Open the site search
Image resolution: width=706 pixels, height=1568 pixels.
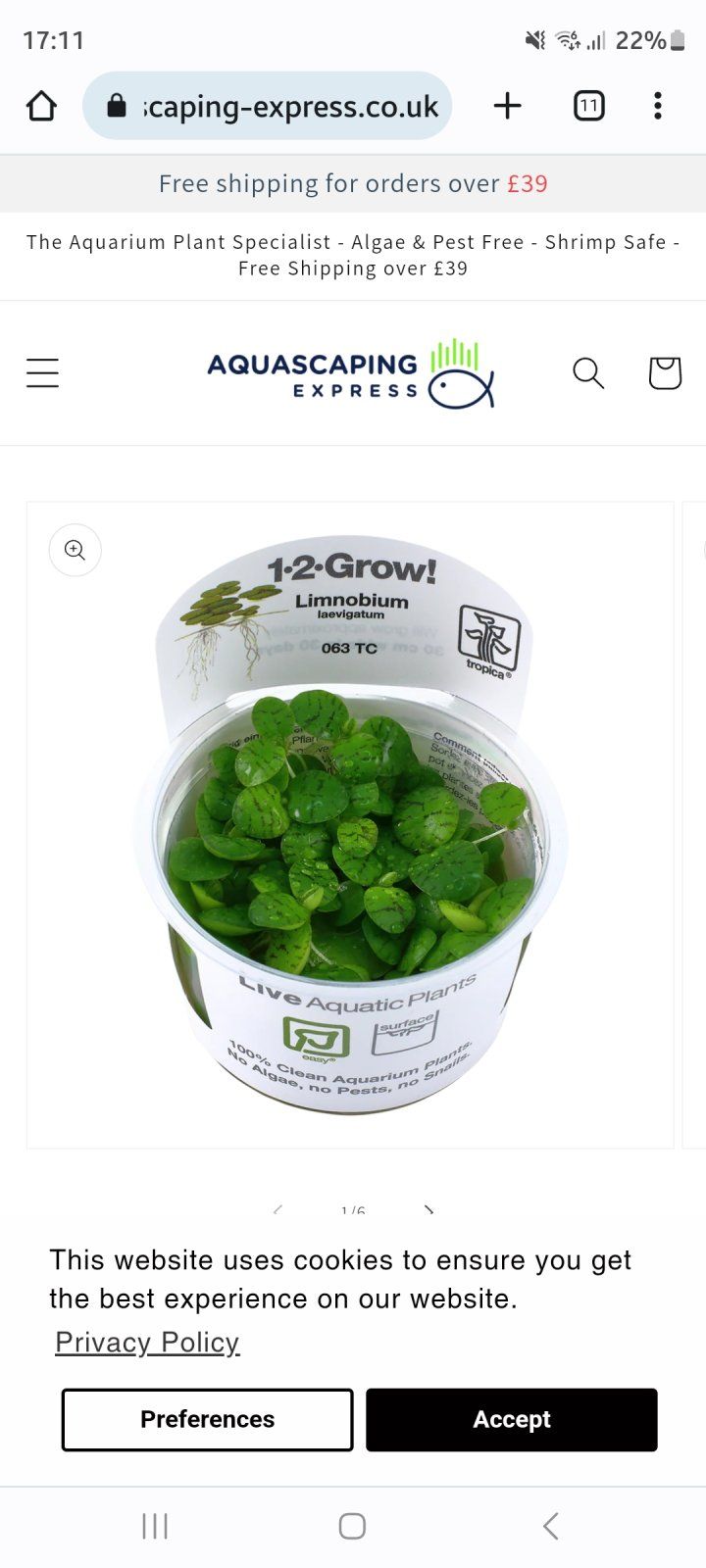pos(587,373)
